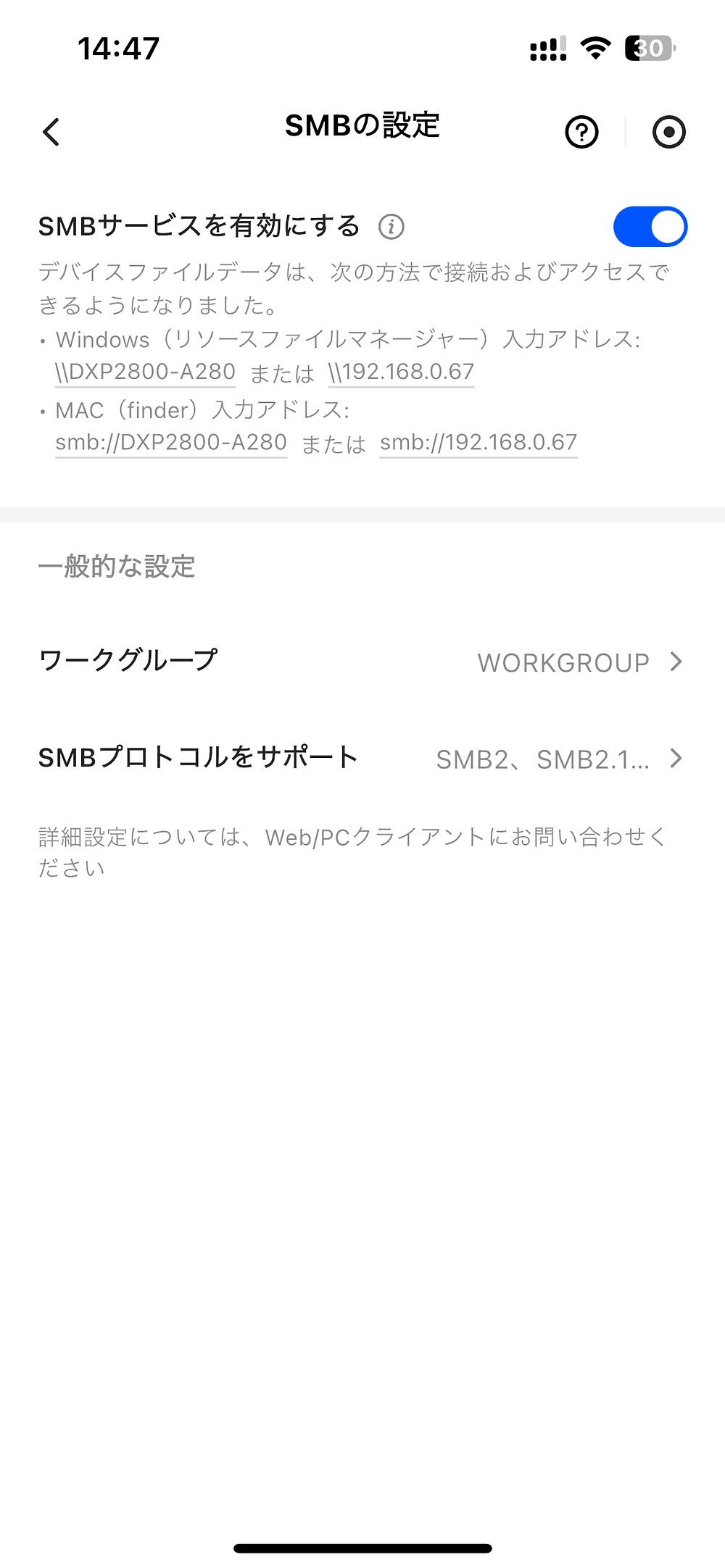725x1568 pixels.
Task: Tap the \\DXP2800-A280 Windows address link
Action: [x=144, y=372]
